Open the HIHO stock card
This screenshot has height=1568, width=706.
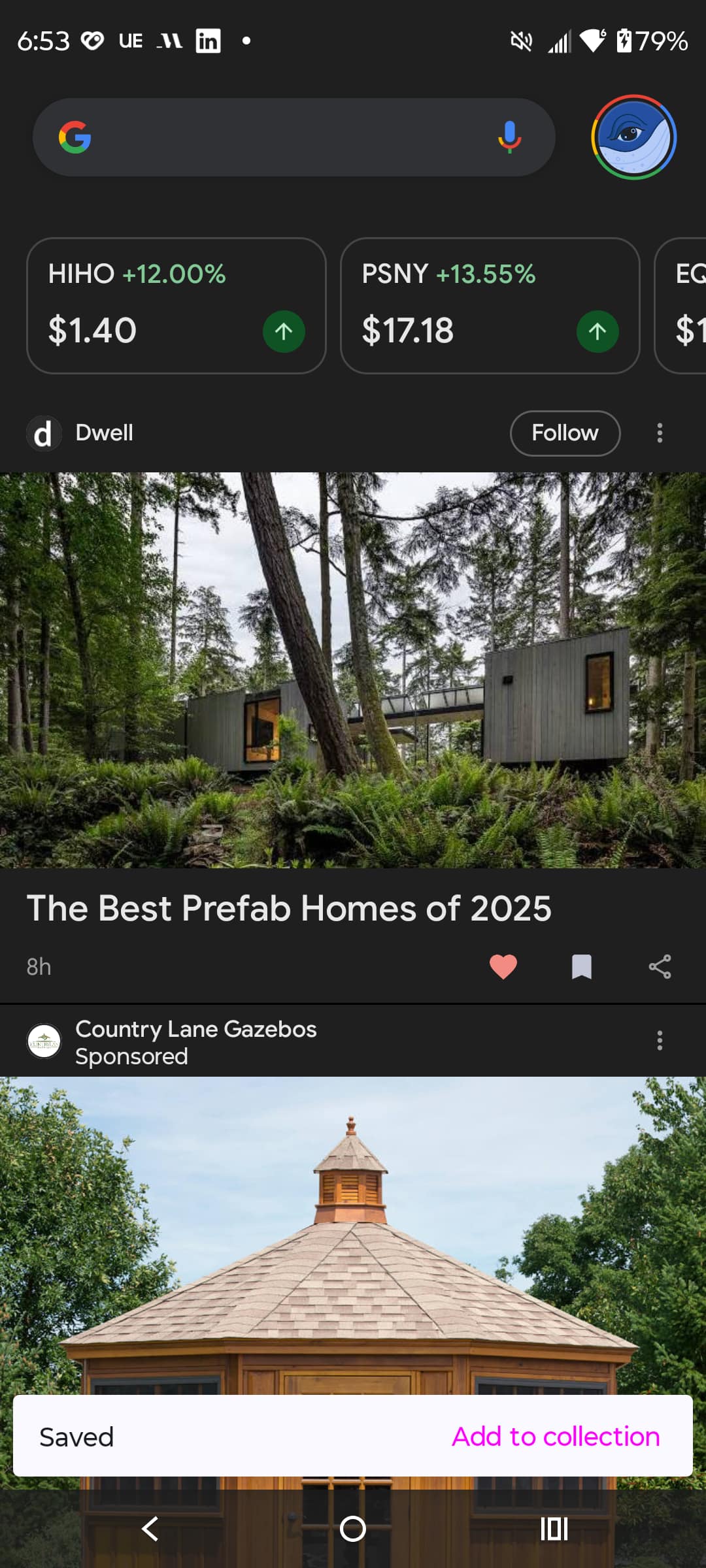(x=176, y=305)
